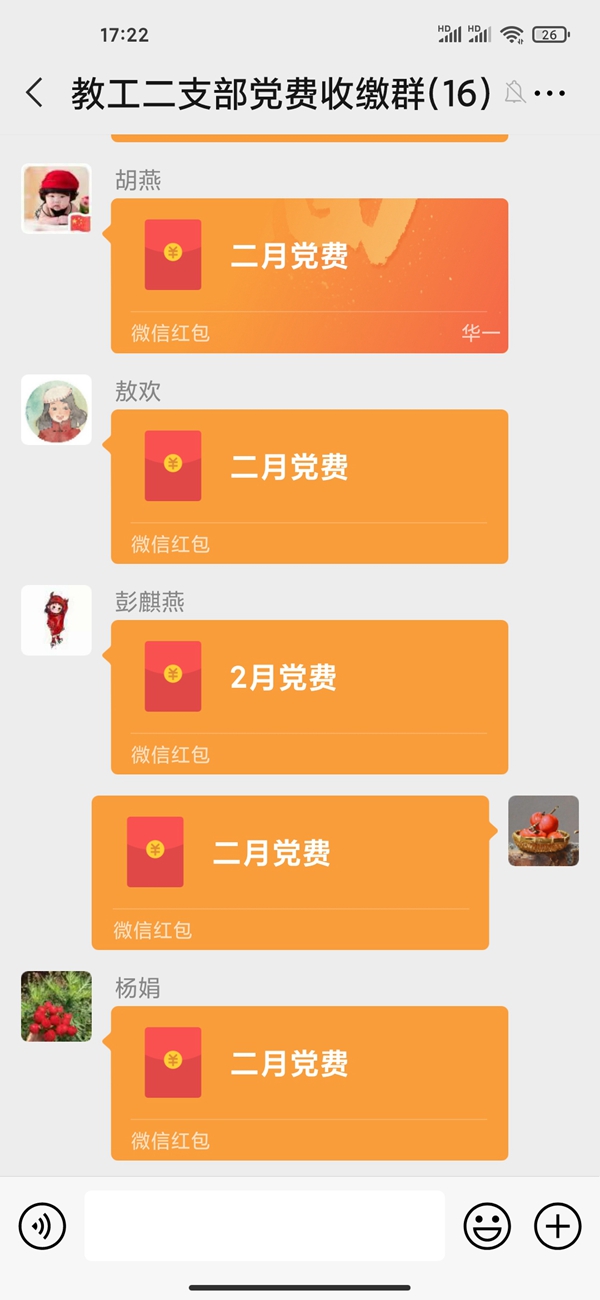Open my own avatar with fruit basket
Viewport: 600px width, 1300px height.
tap(543, 830)
